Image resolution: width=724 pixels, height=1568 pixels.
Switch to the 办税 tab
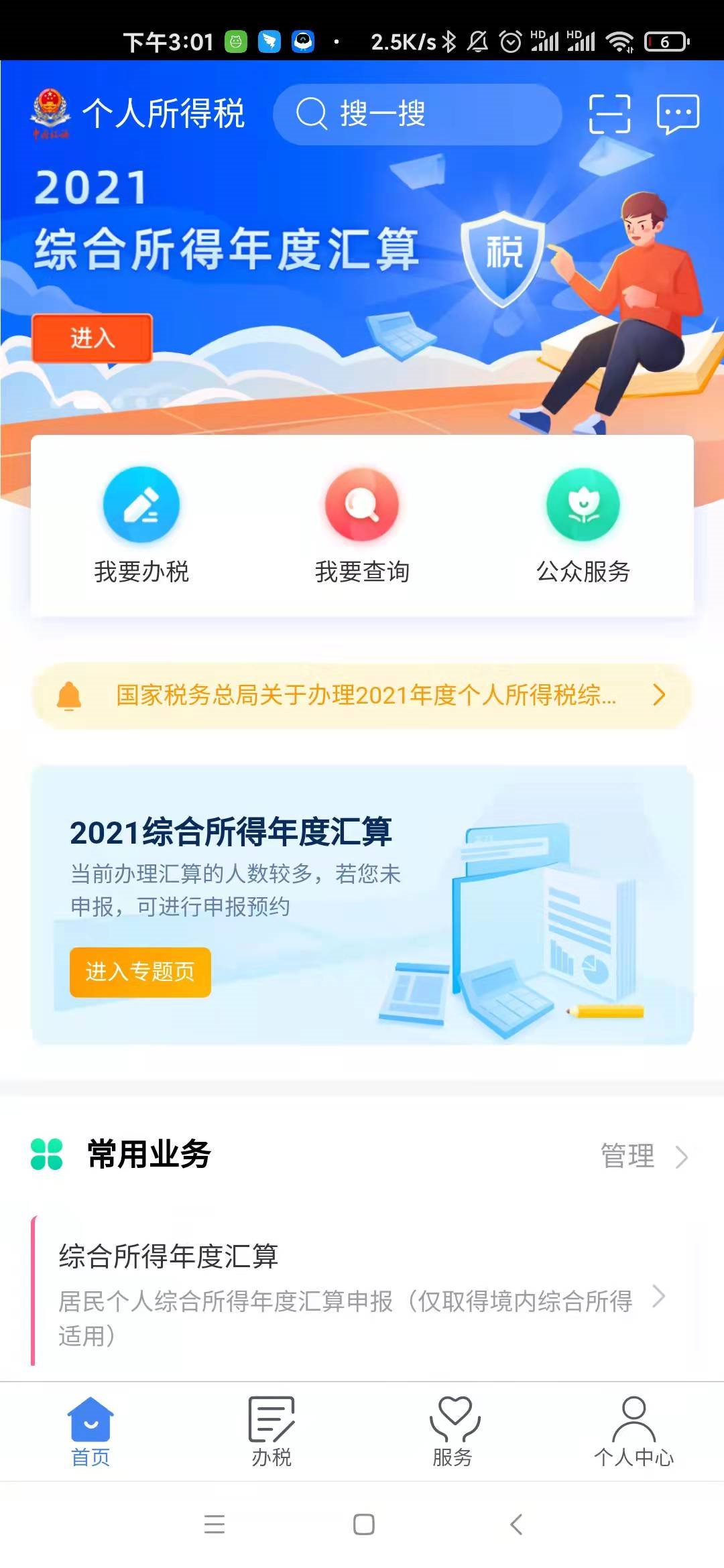(x=271, y=1431)
